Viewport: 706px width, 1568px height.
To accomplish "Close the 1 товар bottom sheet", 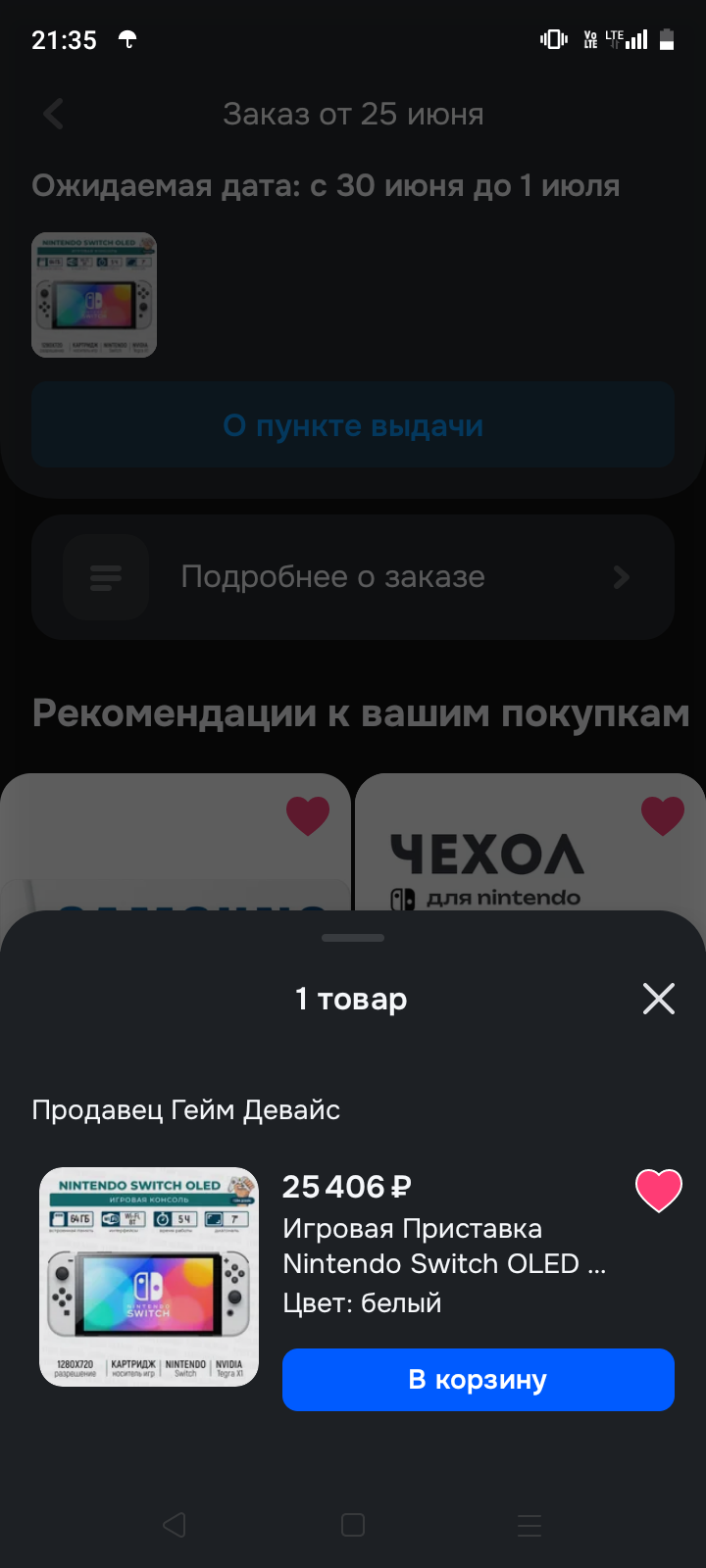I will (658, 999).
